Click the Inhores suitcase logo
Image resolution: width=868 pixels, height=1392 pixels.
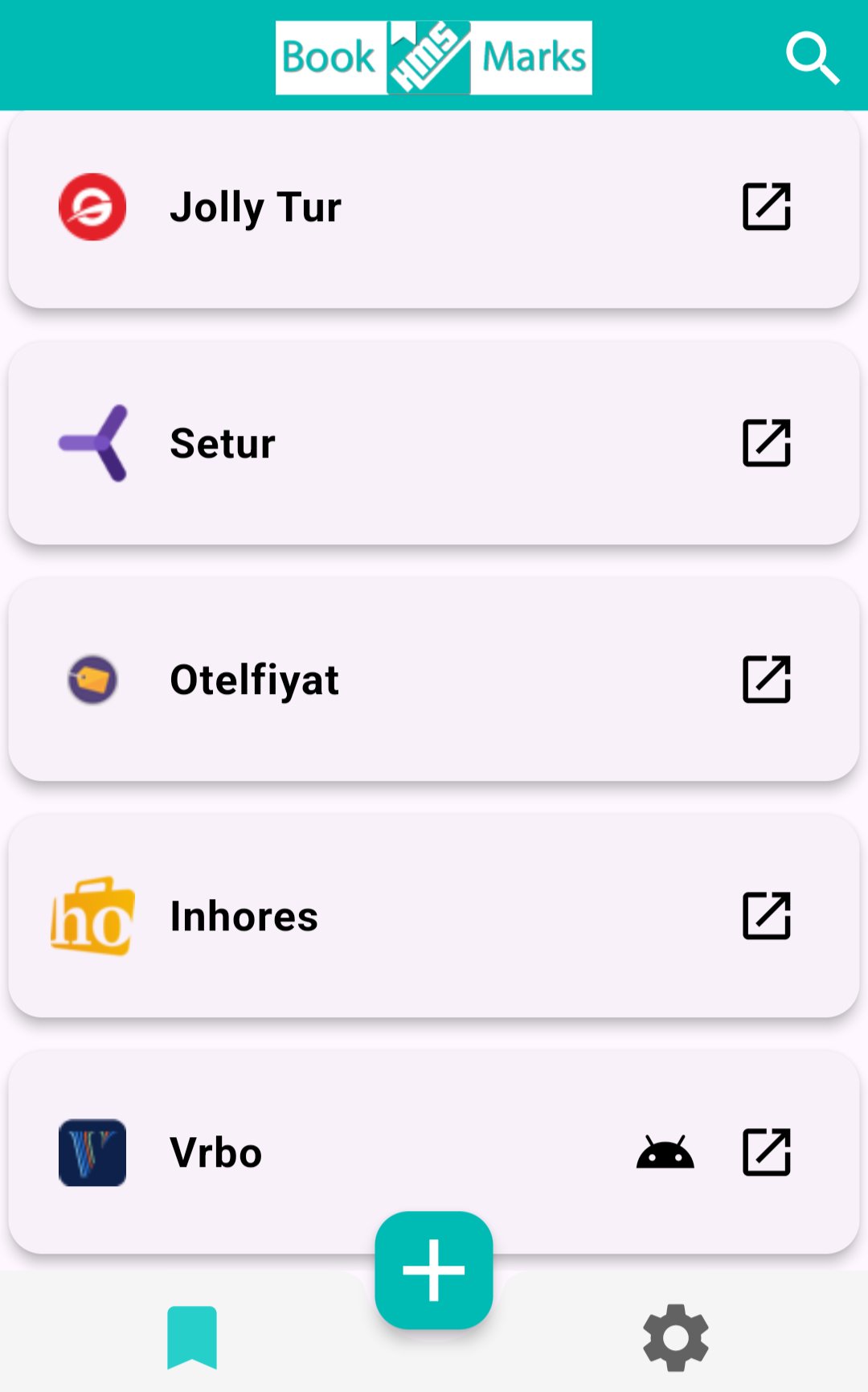click(92, 916)
